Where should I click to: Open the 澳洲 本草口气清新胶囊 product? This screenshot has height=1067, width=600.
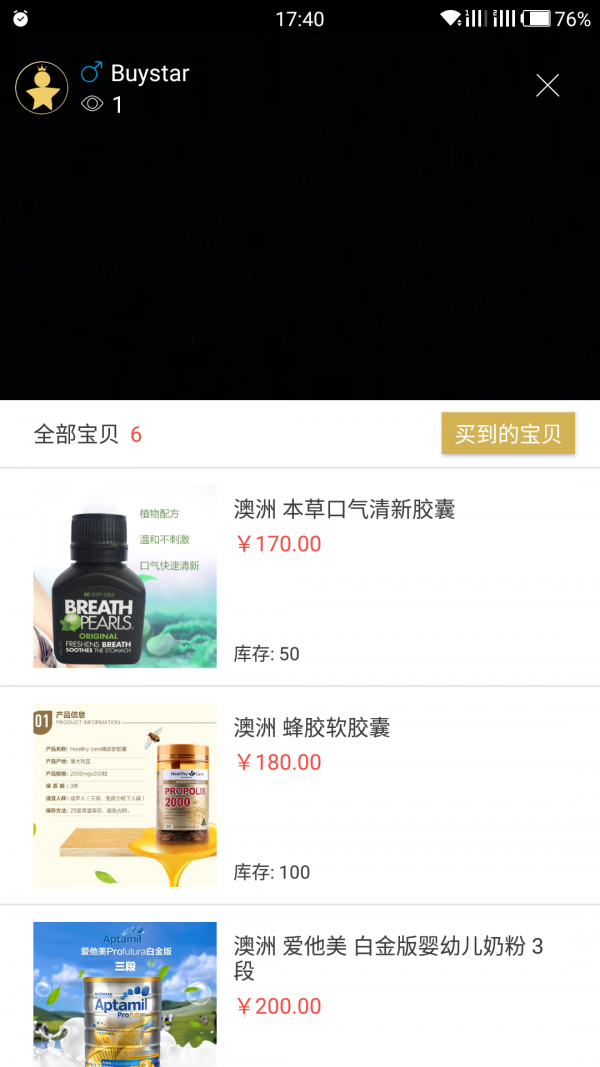[344, 510]
